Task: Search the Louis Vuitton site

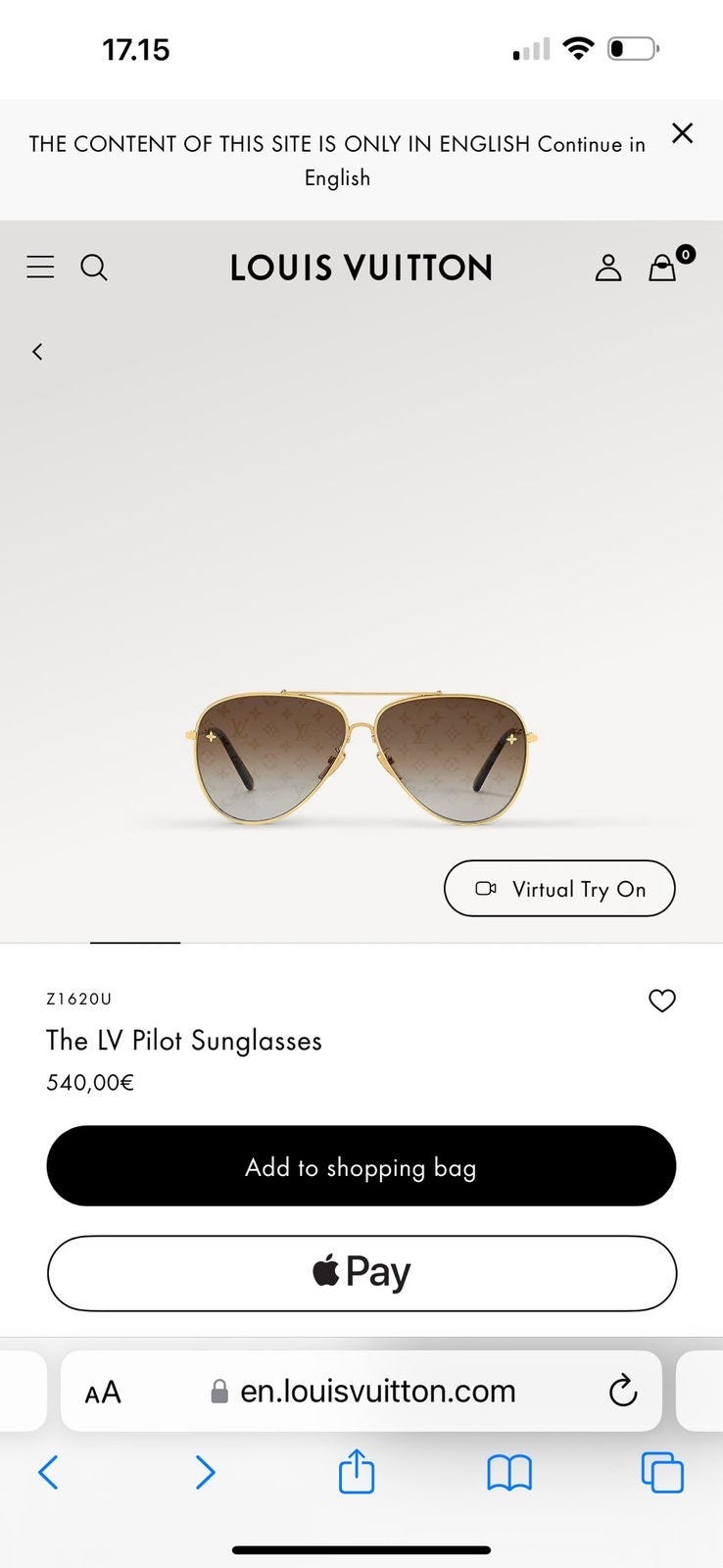Action: click(94, 268)
